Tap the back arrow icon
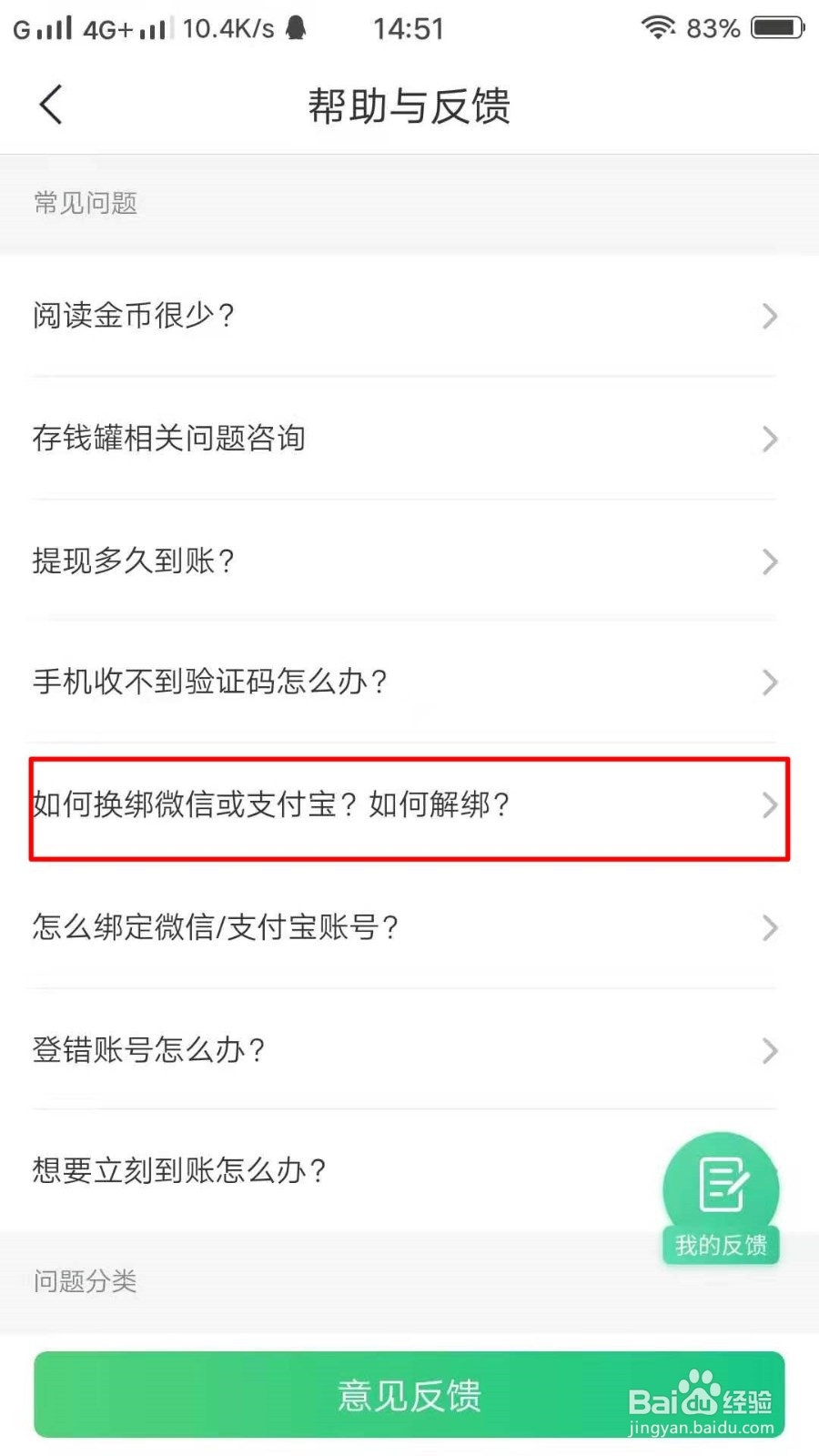 click(x=50, y=104)
